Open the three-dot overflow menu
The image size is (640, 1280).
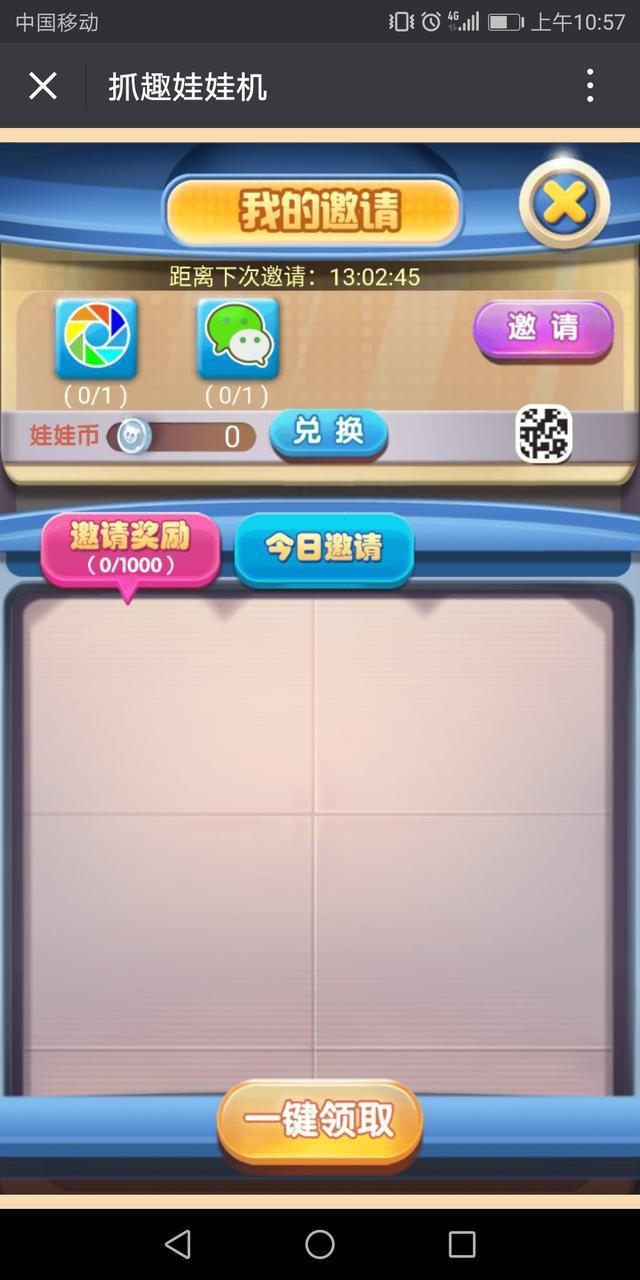coord(590,86)
